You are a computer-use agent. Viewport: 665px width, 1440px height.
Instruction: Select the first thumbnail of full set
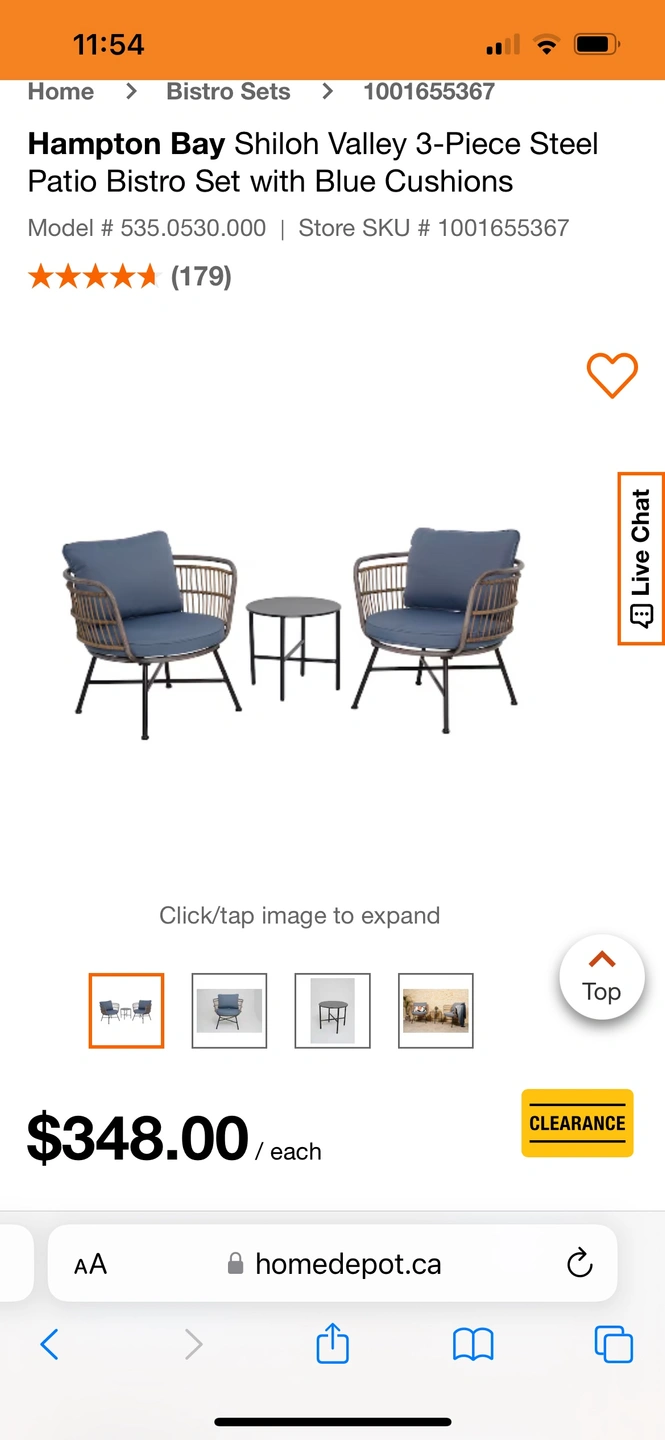click(126, 1010)
